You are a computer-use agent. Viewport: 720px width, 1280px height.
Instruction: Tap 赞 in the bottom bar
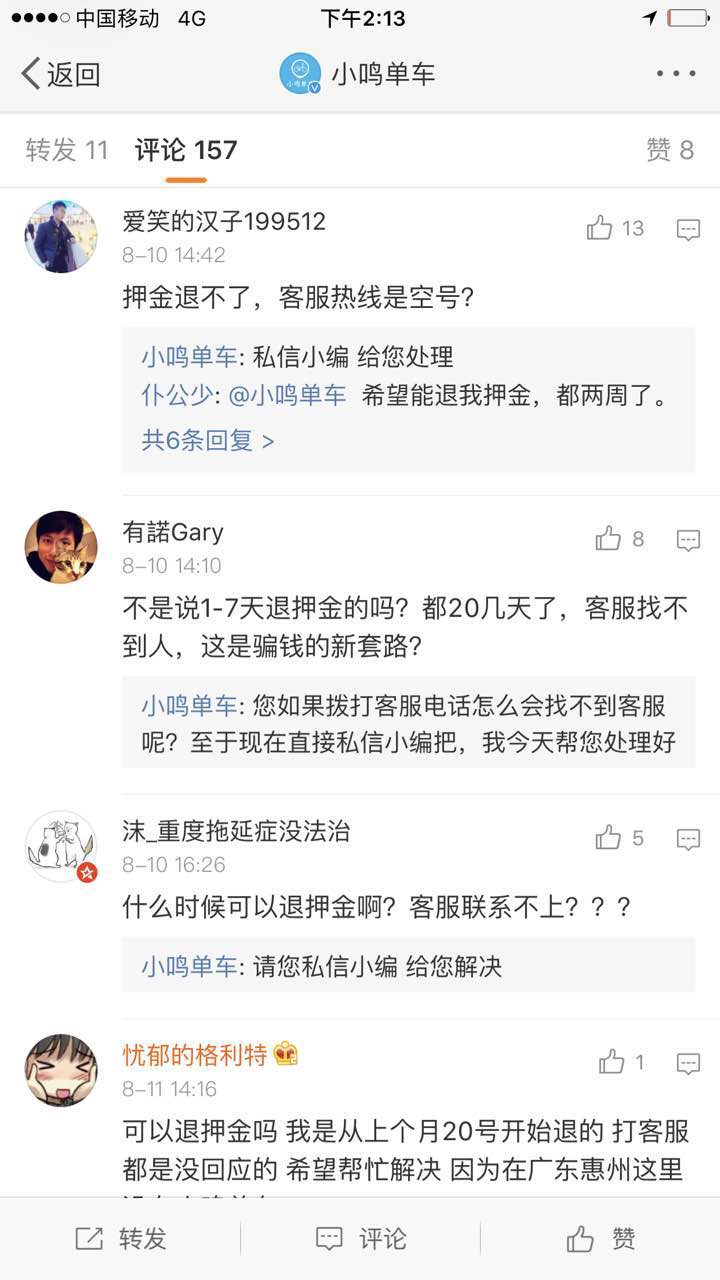[600, 1239]
